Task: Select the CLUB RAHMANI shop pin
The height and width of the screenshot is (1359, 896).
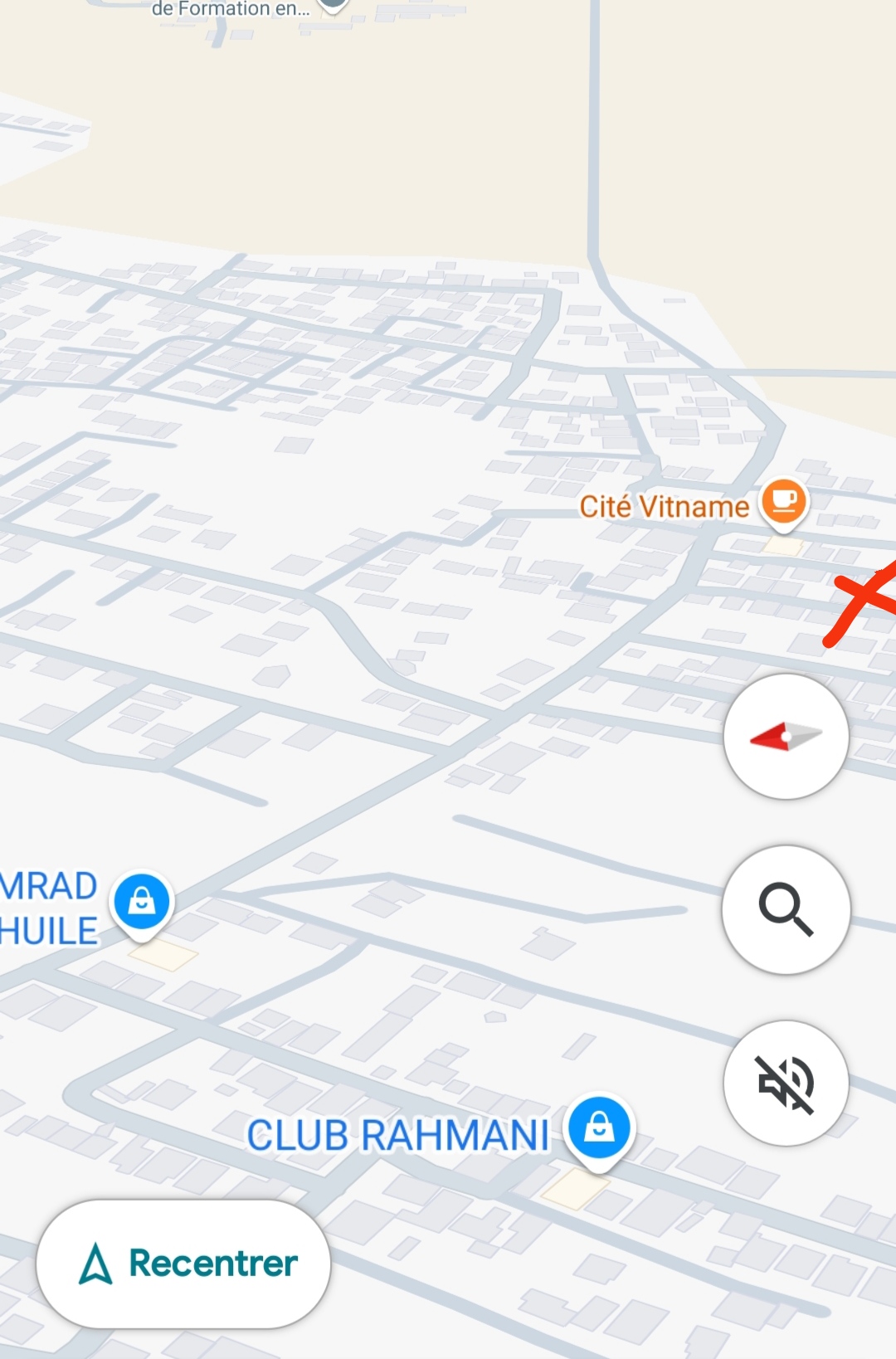Action: pos(599,1130)
